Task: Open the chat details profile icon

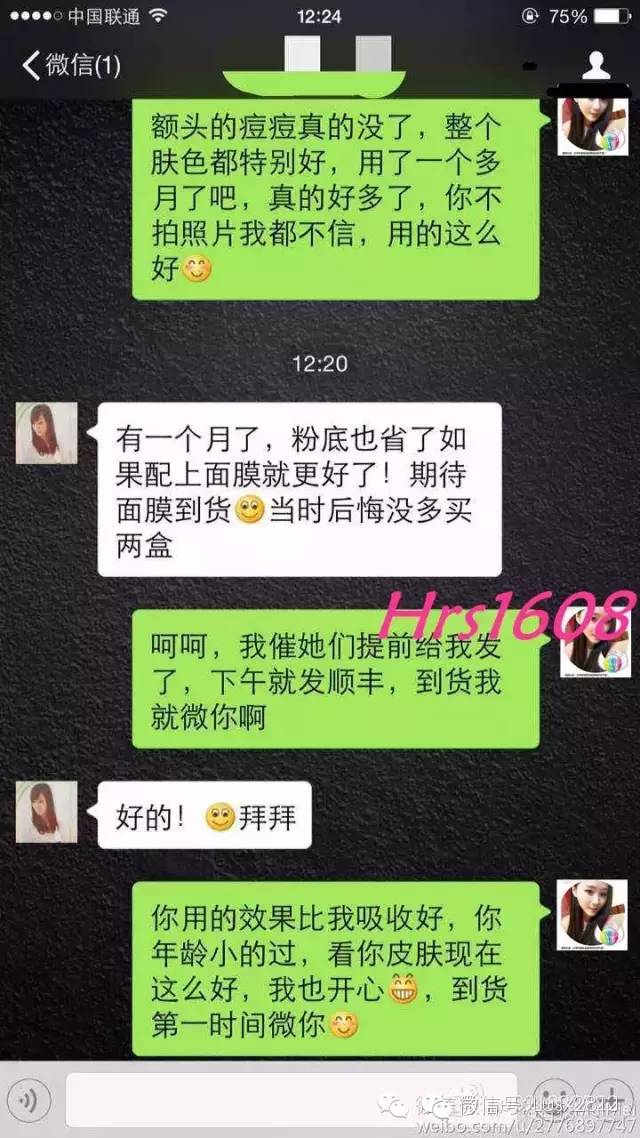Action: click(x=597, y=66)
